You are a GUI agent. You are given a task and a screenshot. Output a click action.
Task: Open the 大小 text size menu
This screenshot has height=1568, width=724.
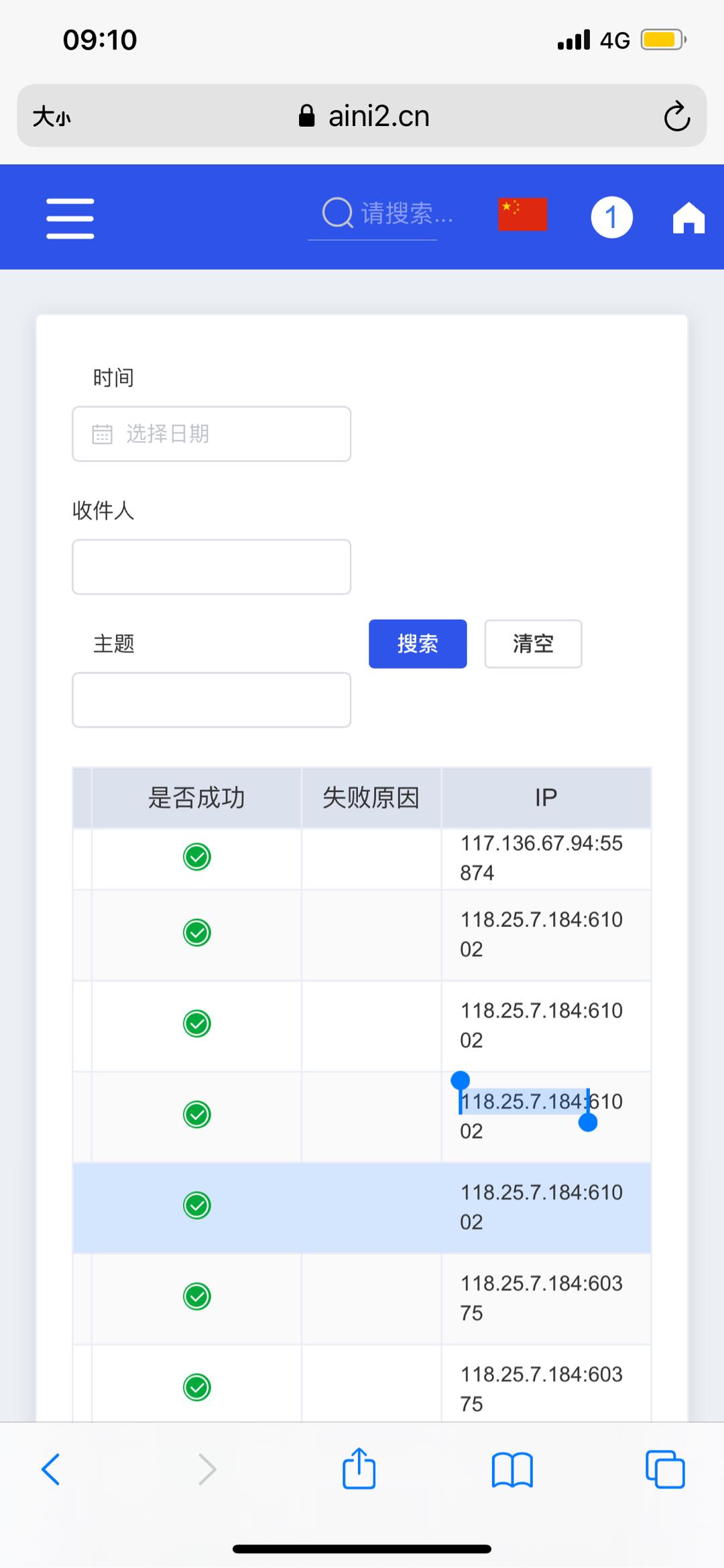(x=52, y=117)
